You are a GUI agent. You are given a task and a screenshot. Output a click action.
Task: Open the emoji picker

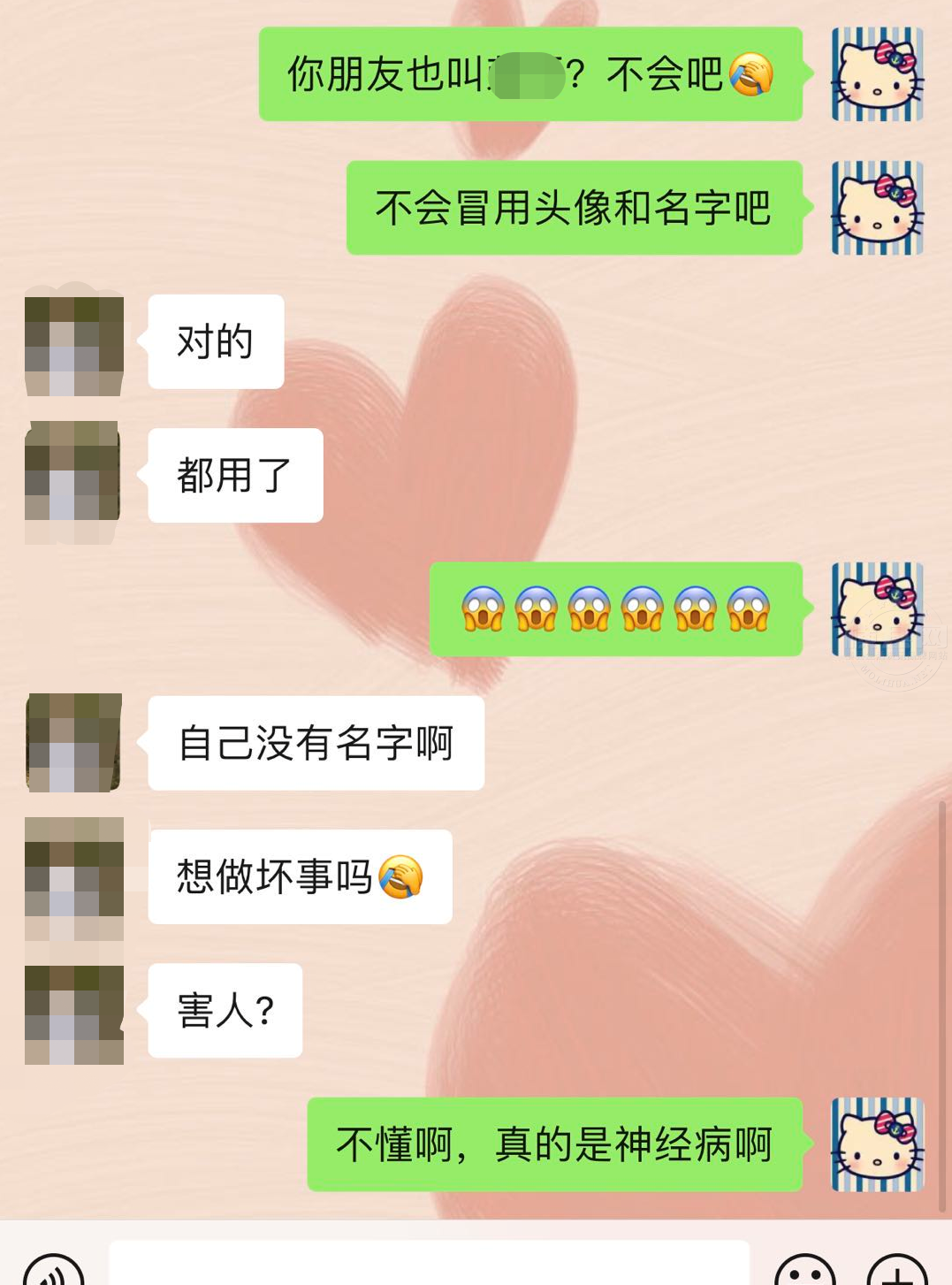(x=804, y=1272)
